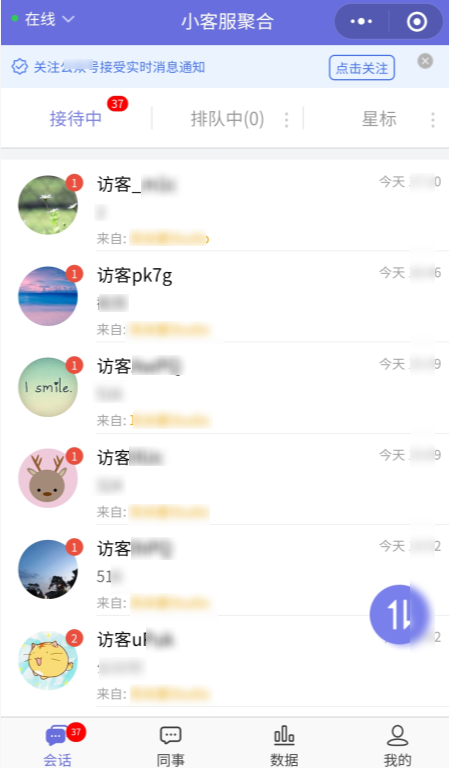449x768 pixels.
Task: Select the 会话 tab in bottom navigation
Action: pyautogui.click(x=58, y=745)
